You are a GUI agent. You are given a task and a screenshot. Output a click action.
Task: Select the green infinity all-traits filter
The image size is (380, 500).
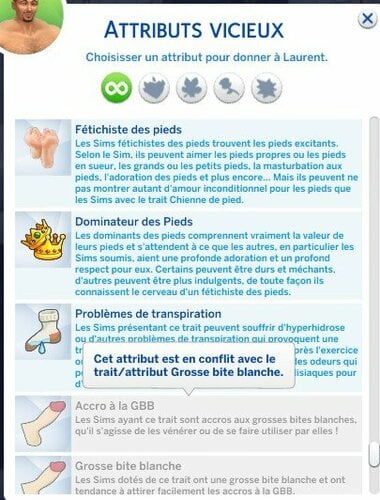click(x=116, y=88)
